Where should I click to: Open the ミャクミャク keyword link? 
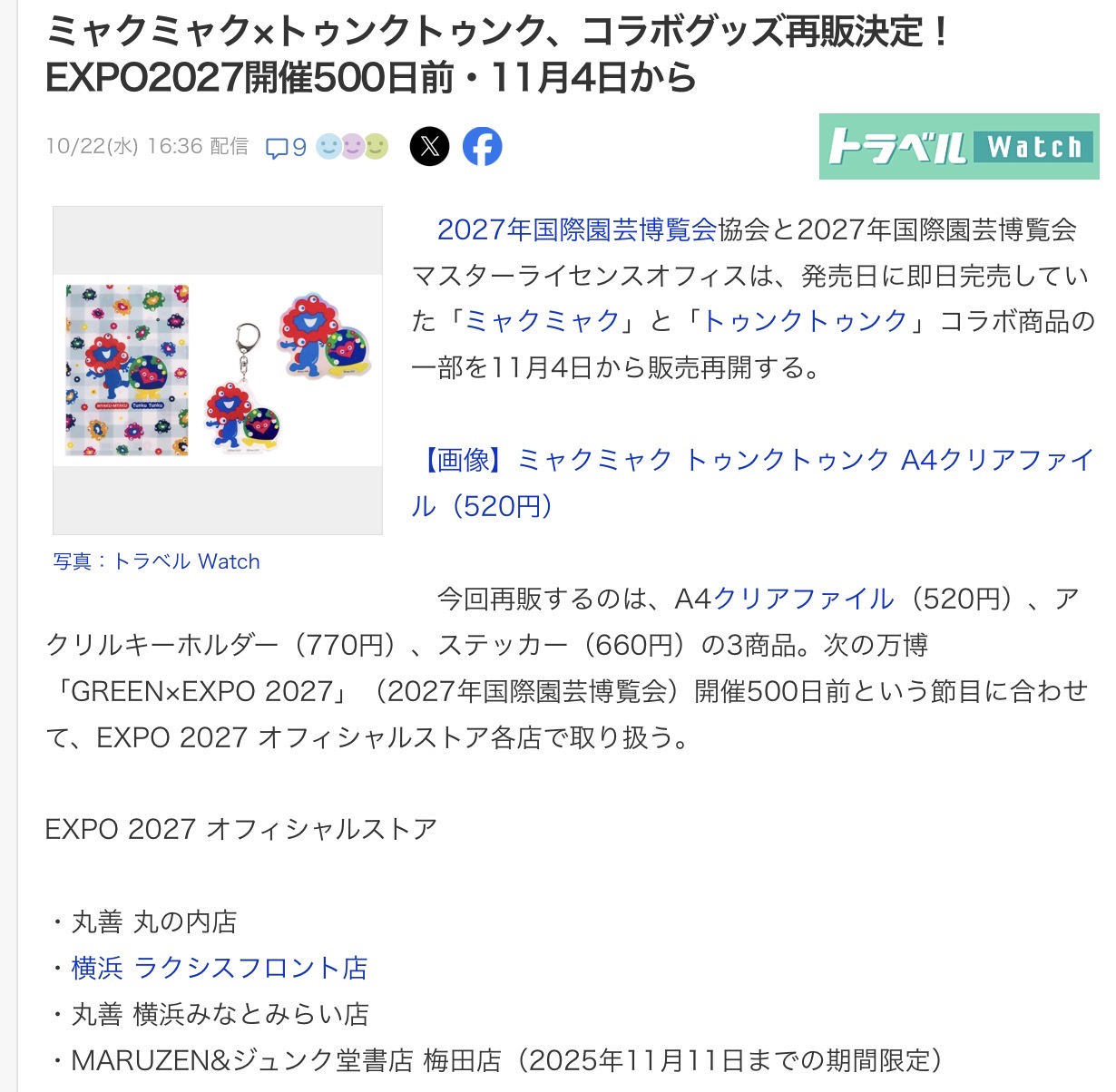pyautogui.click(x=543, y=321)
